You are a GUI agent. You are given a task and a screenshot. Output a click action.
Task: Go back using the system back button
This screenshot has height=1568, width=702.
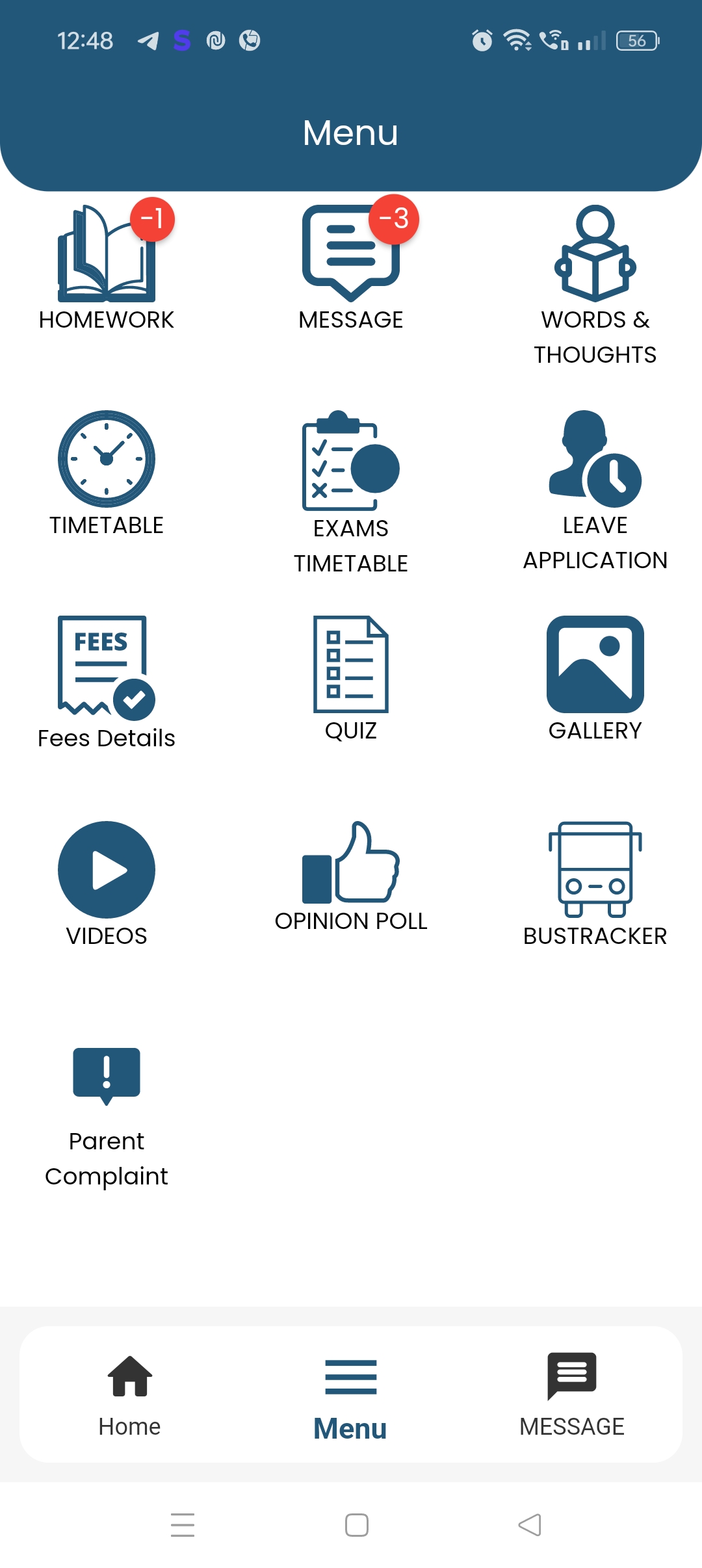click(x=530, y=1524)
